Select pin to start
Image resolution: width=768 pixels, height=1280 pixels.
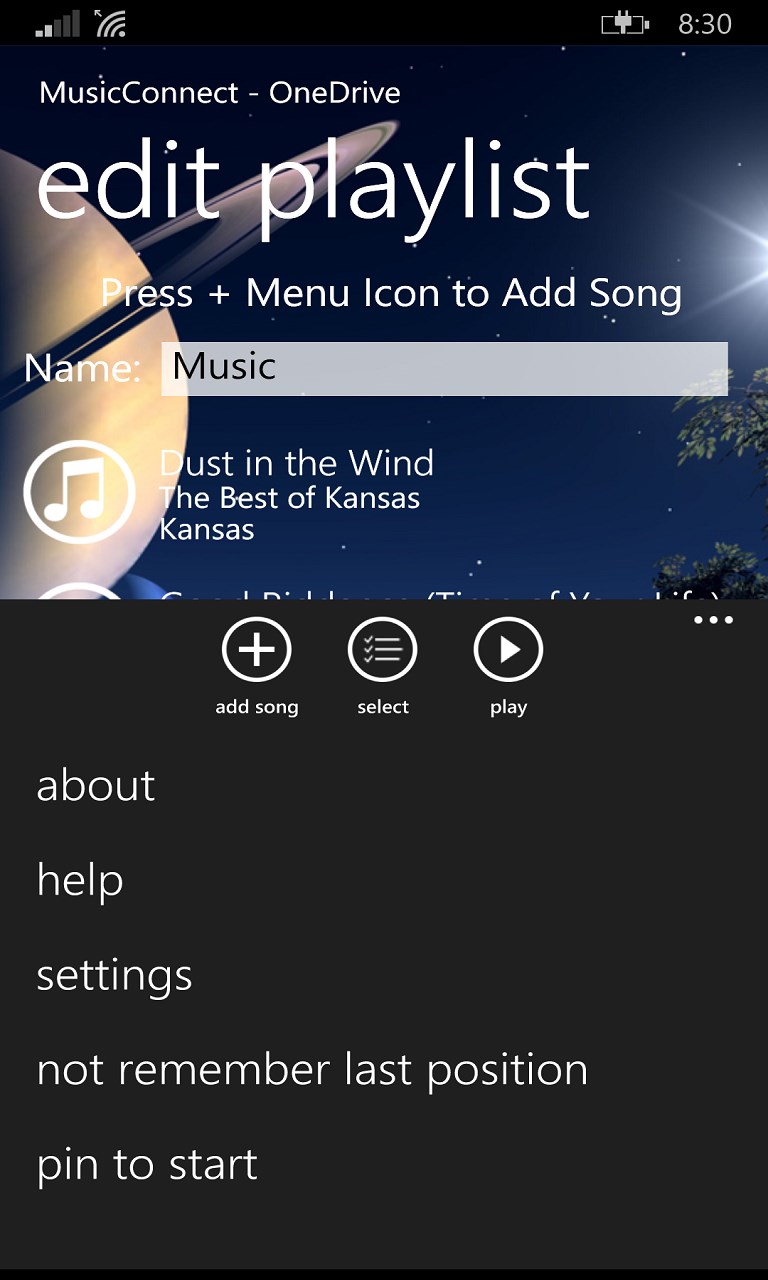click(x=147, y=1165)
